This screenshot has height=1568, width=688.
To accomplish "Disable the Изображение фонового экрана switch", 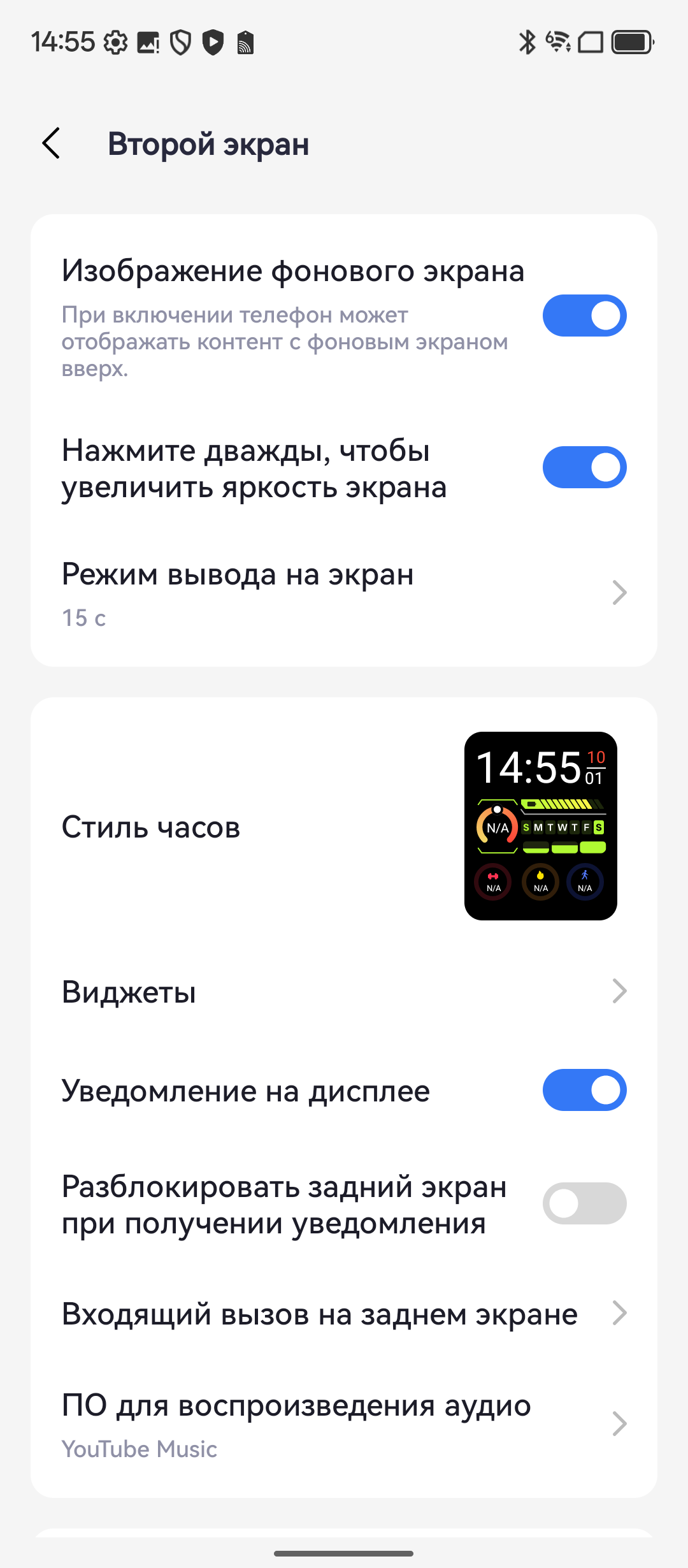I will click(x=584, y=316).
